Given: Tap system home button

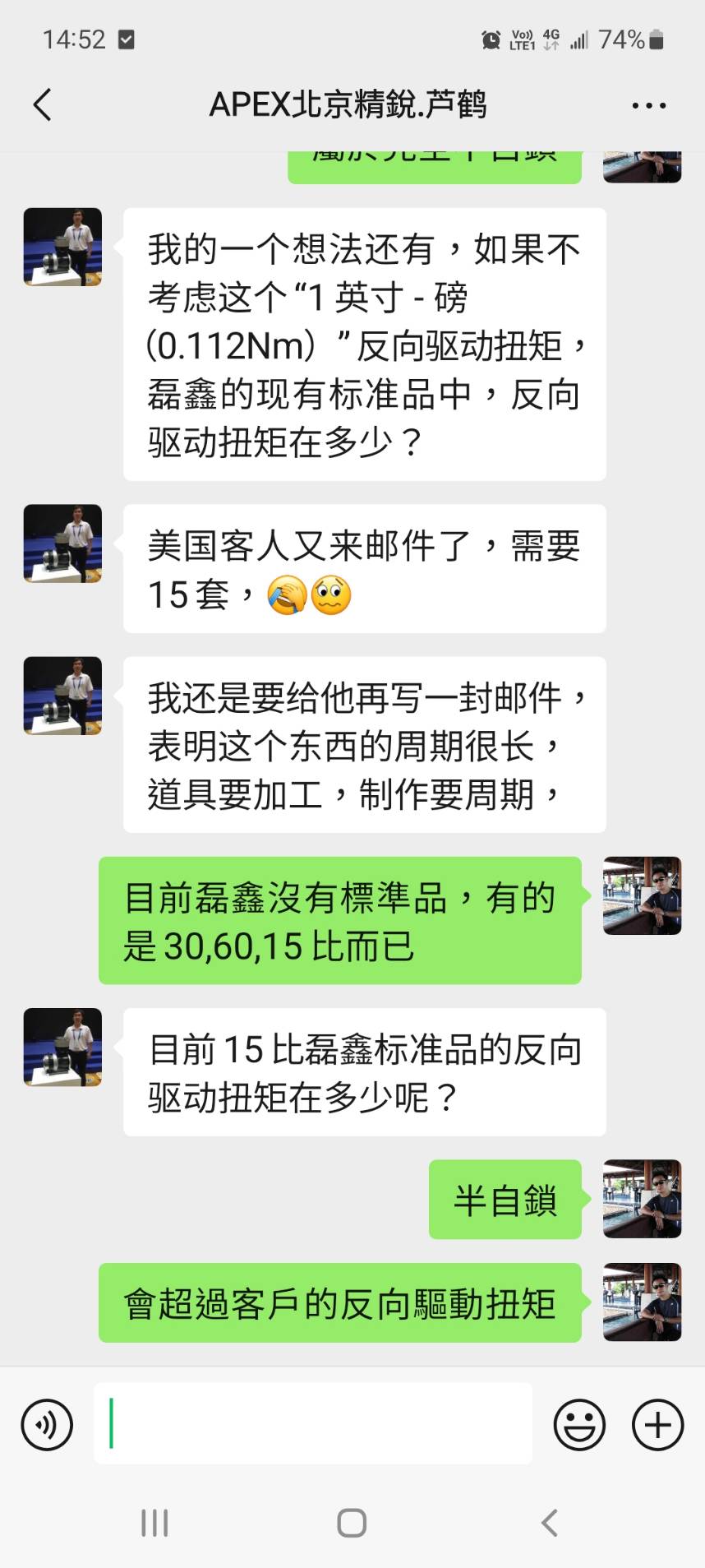Looking at the screenshot, I should coord(352,1523).
